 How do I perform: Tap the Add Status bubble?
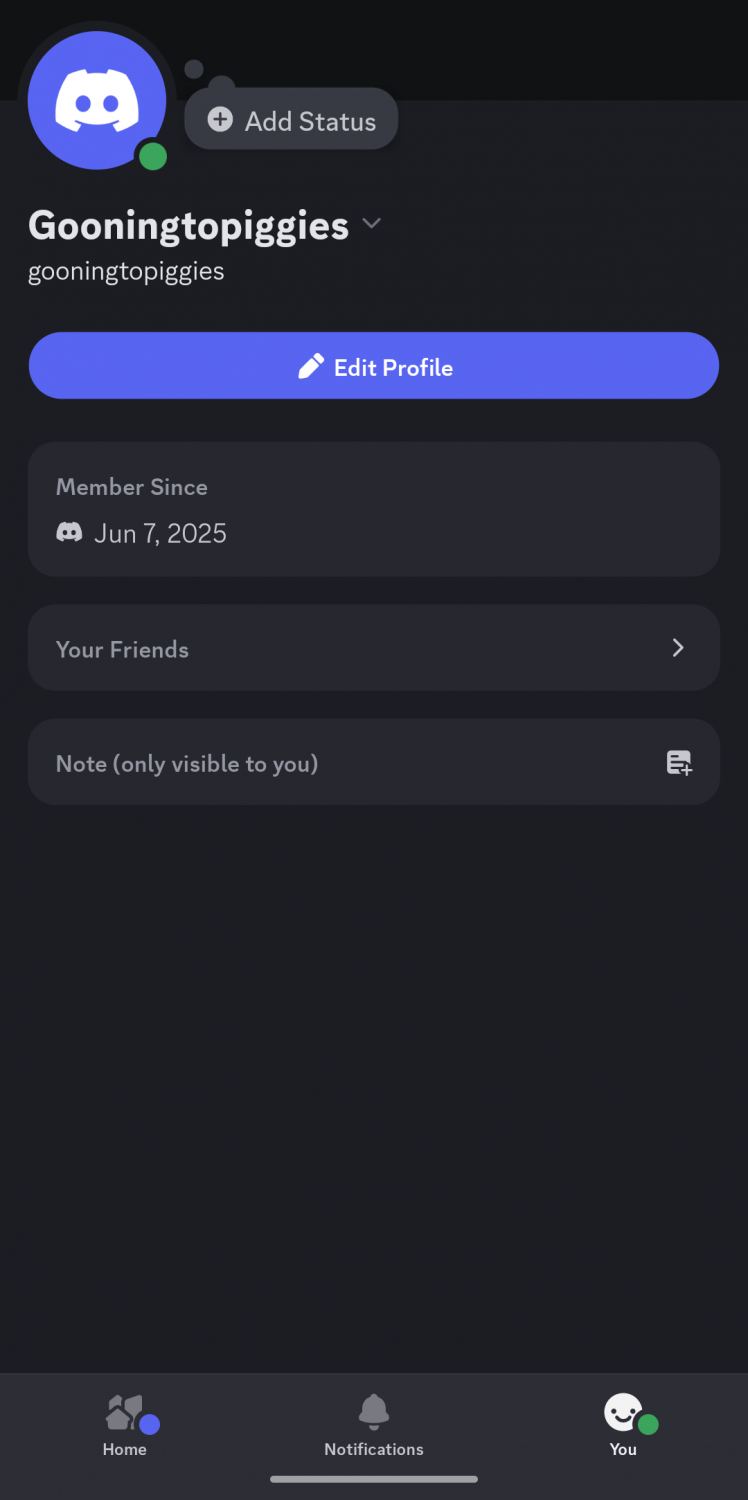click(x=291, y=120)
